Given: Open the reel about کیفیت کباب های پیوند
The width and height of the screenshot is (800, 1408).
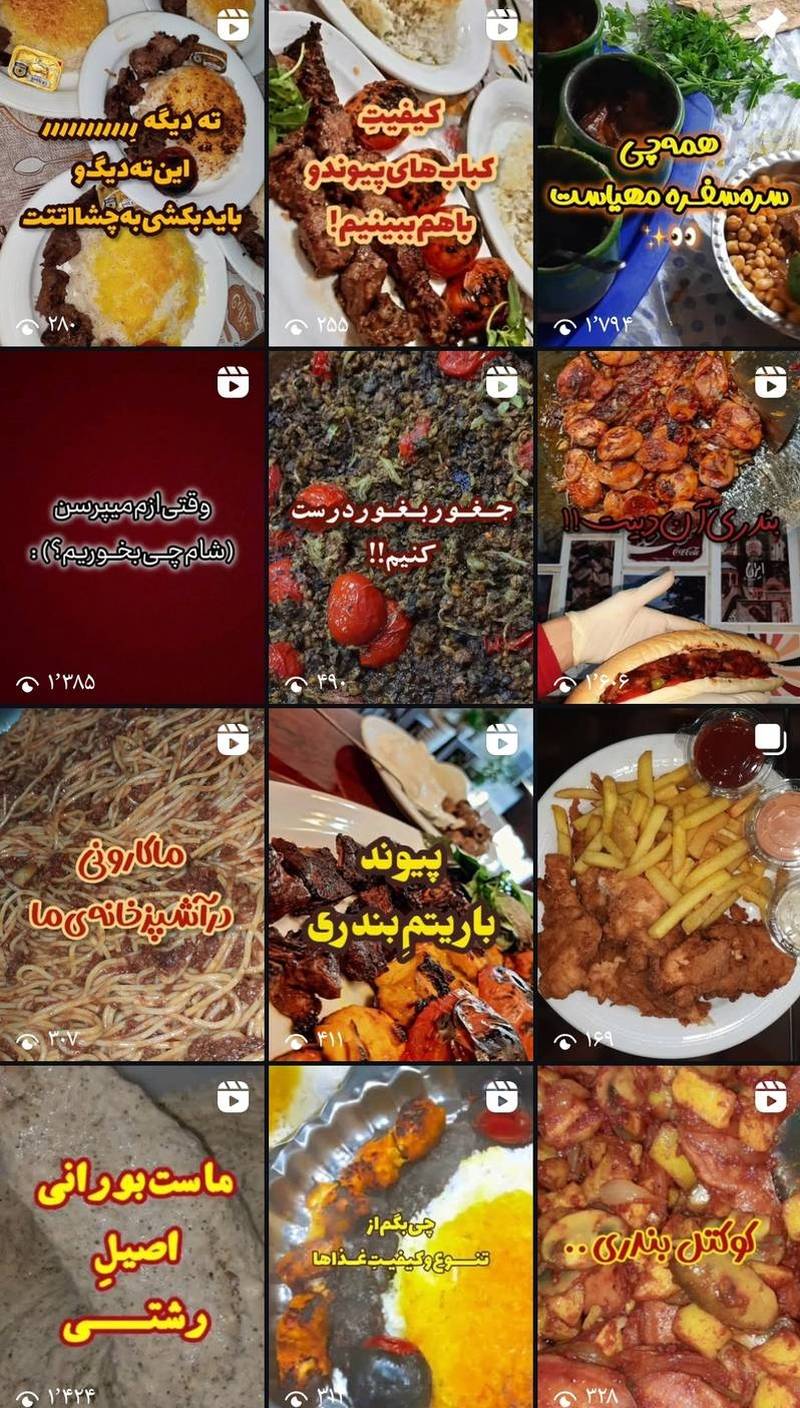Looking at the screenshot, I should point(400,172).
